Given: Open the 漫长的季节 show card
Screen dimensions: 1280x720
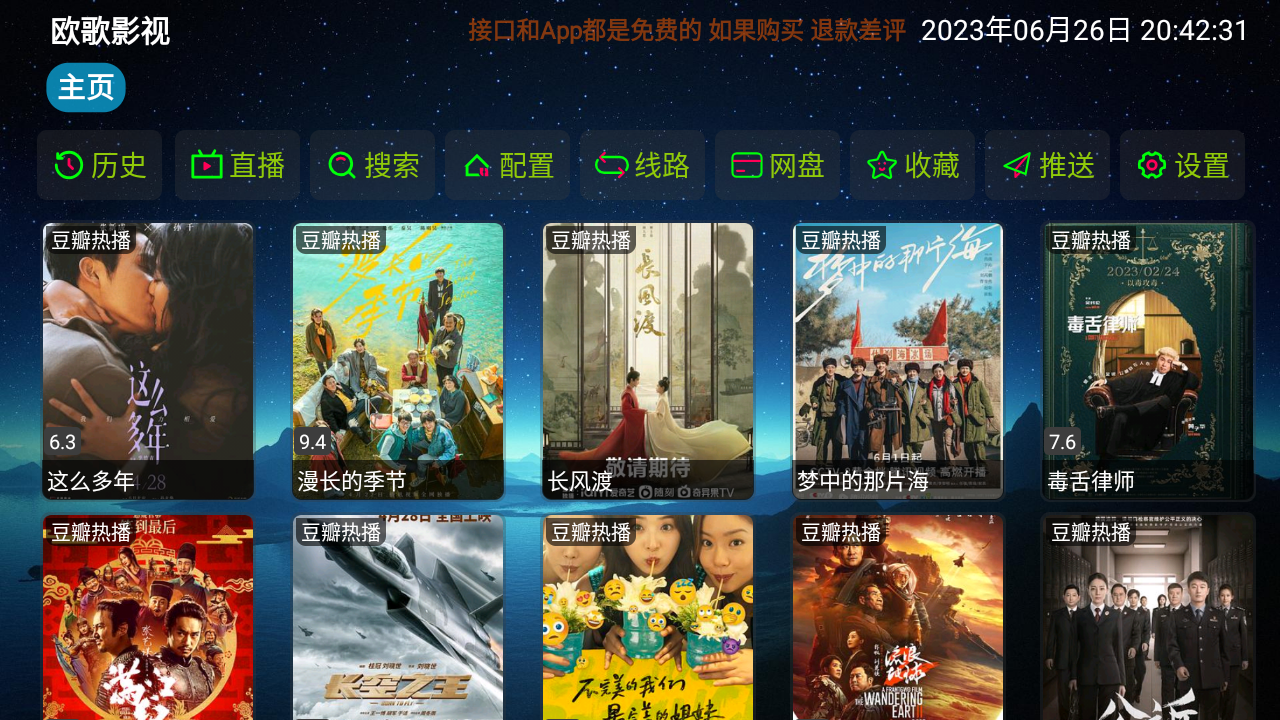Looking at the screenshot, I should tap(398, 360).
